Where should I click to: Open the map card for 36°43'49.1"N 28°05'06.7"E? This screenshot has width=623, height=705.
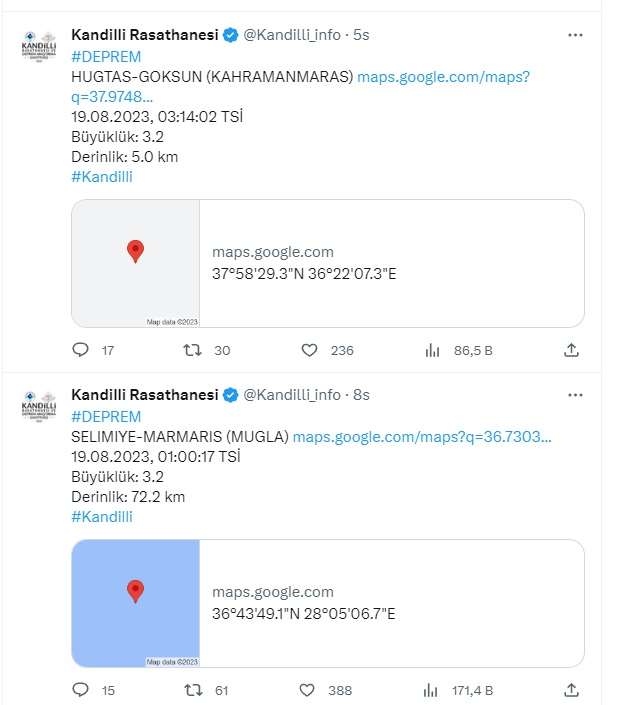328,604
